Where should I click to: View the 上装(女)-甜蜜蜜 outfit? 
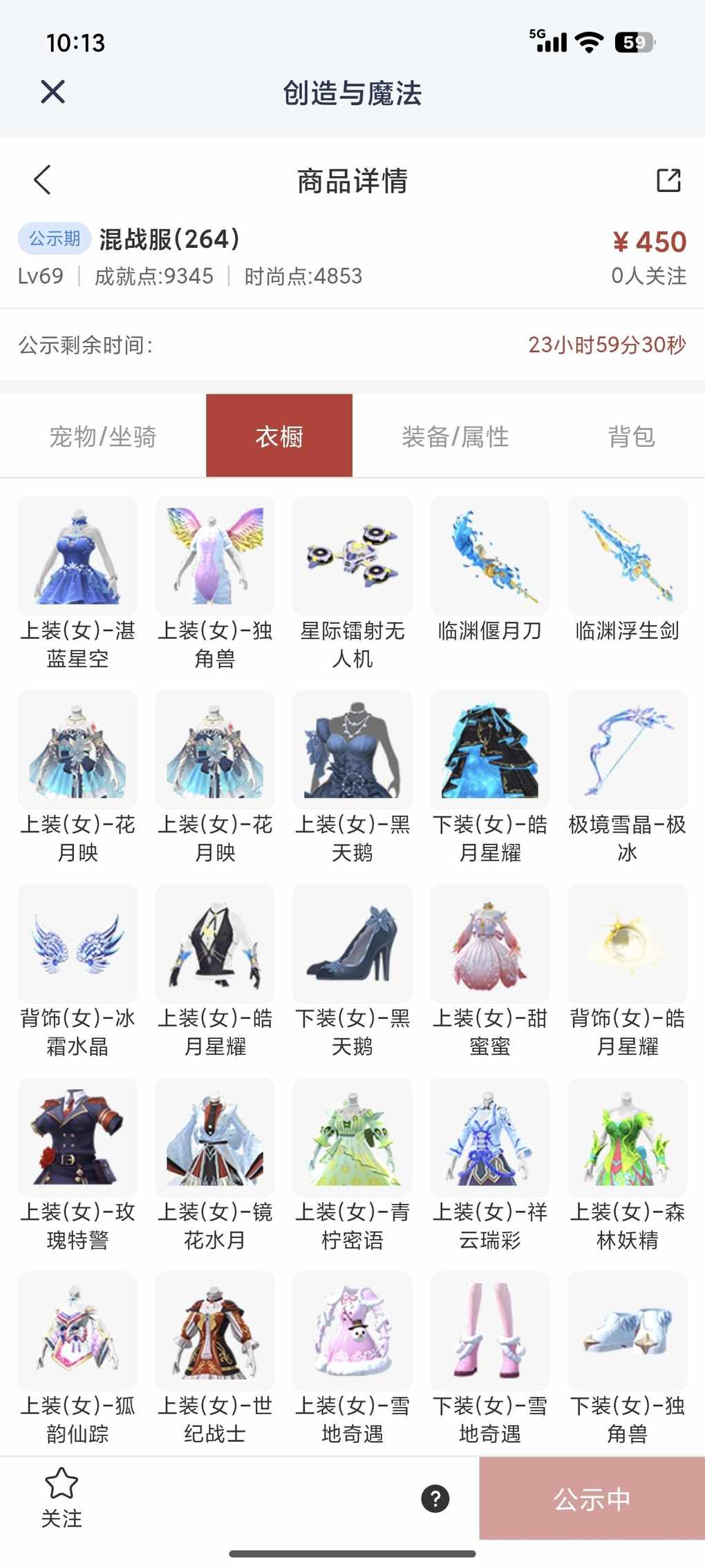pyautogui.click(x=490, y=944)
